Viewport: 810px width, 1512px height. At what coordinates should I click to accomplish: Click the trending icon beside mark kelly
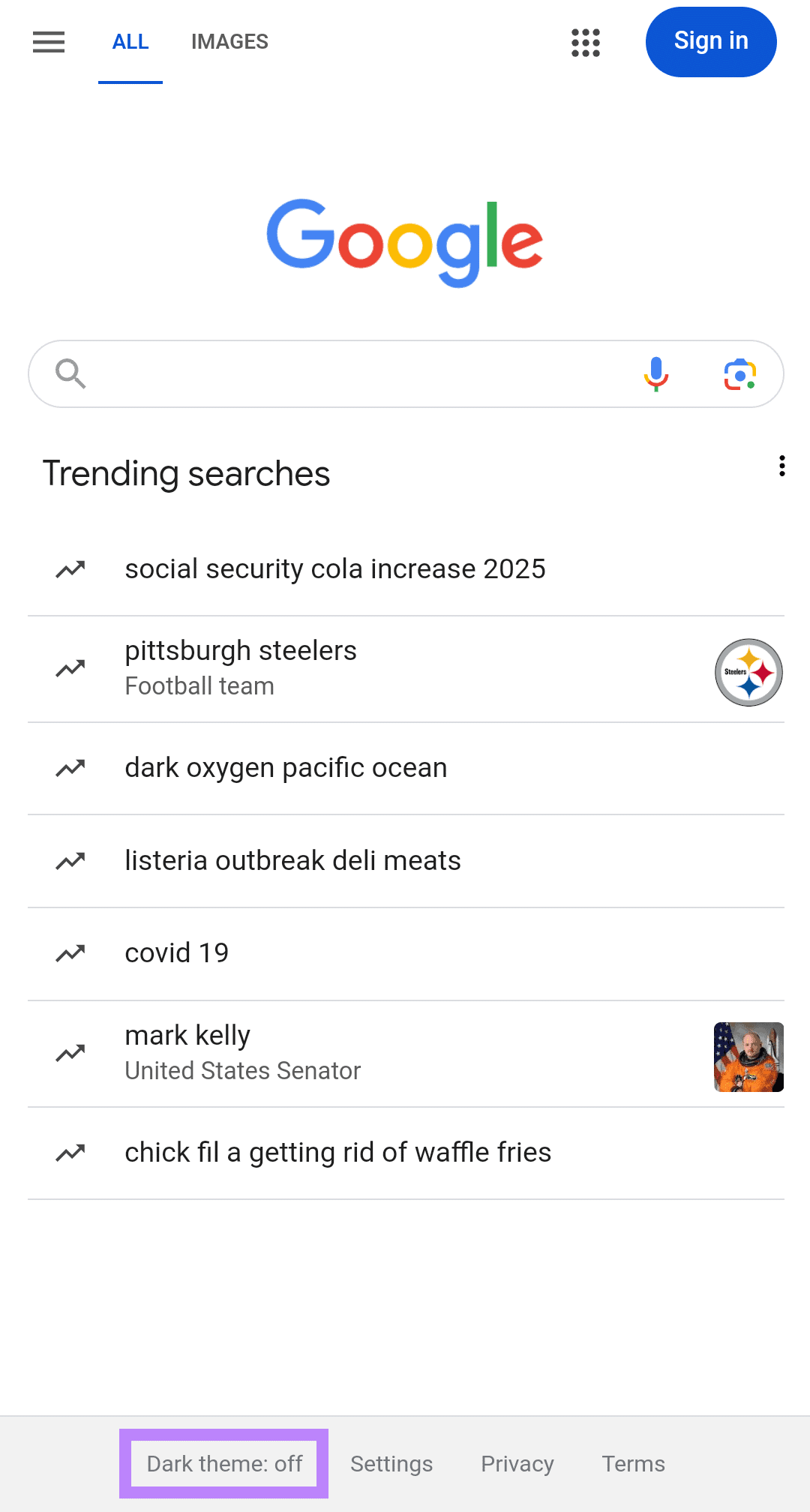pos(70,1052)
